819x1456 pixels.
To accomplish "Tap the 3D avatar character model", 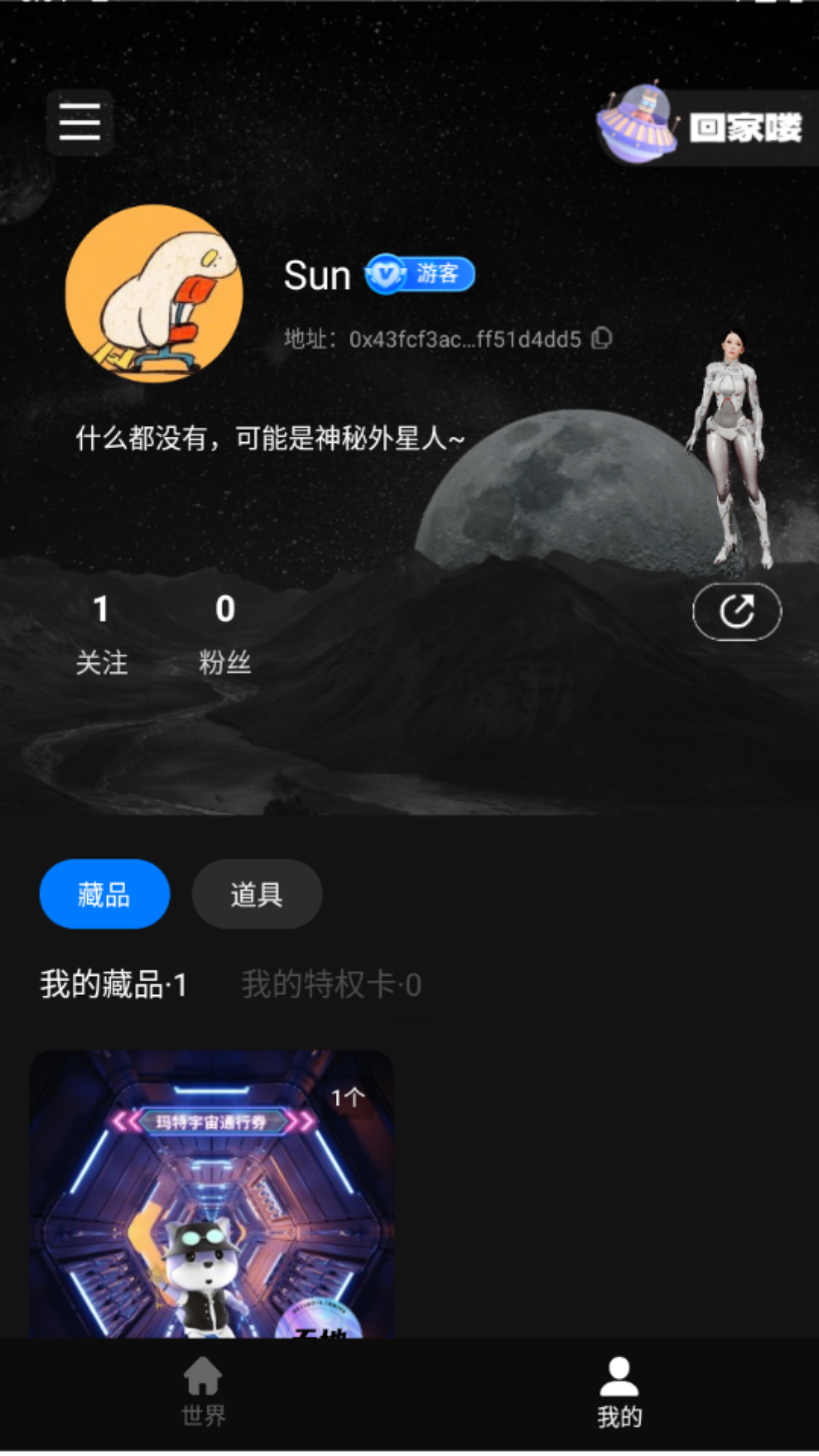I will click(732, 440).
